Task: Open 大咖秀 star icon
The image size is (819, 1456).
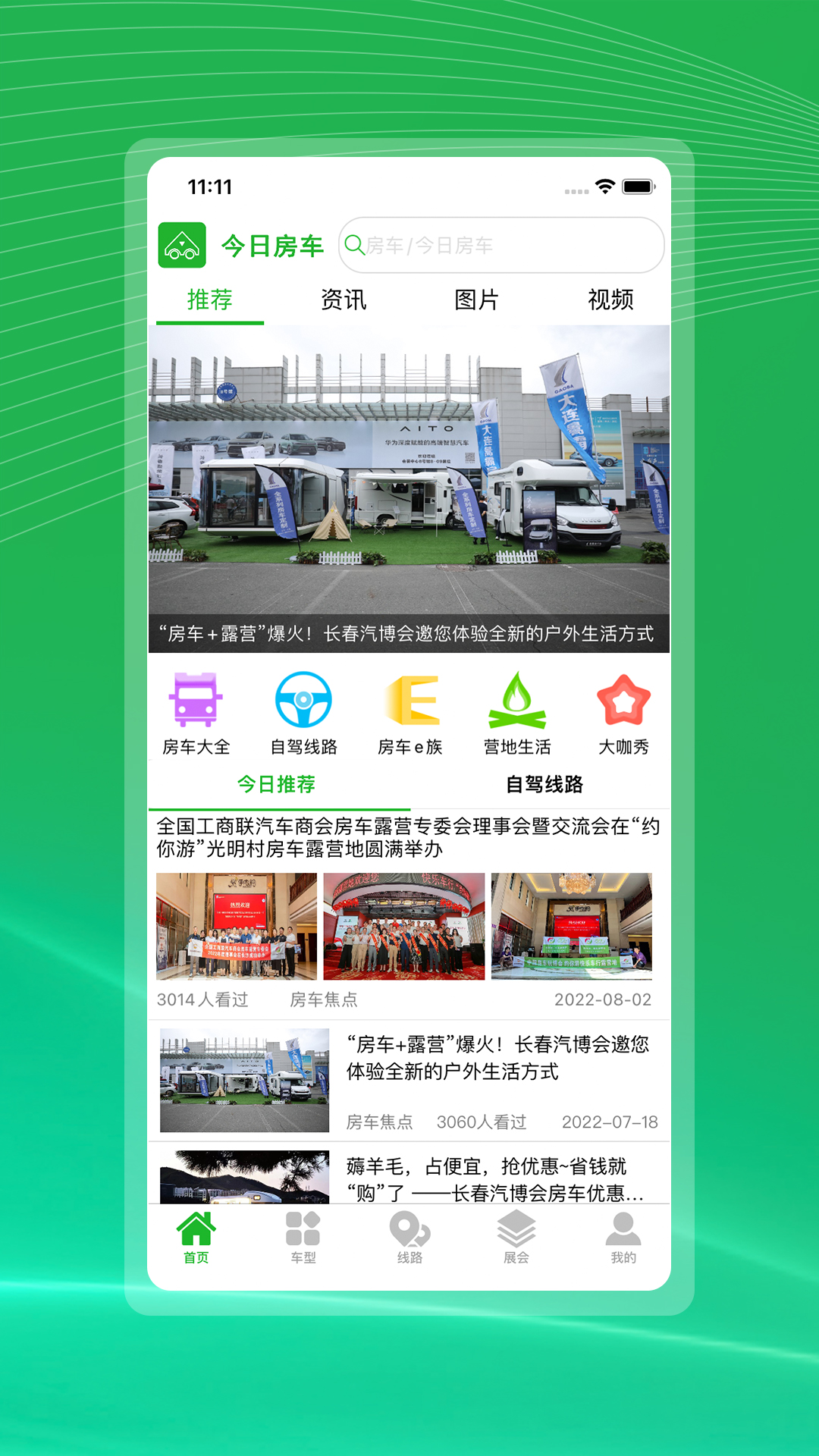Action: (624, 701)
